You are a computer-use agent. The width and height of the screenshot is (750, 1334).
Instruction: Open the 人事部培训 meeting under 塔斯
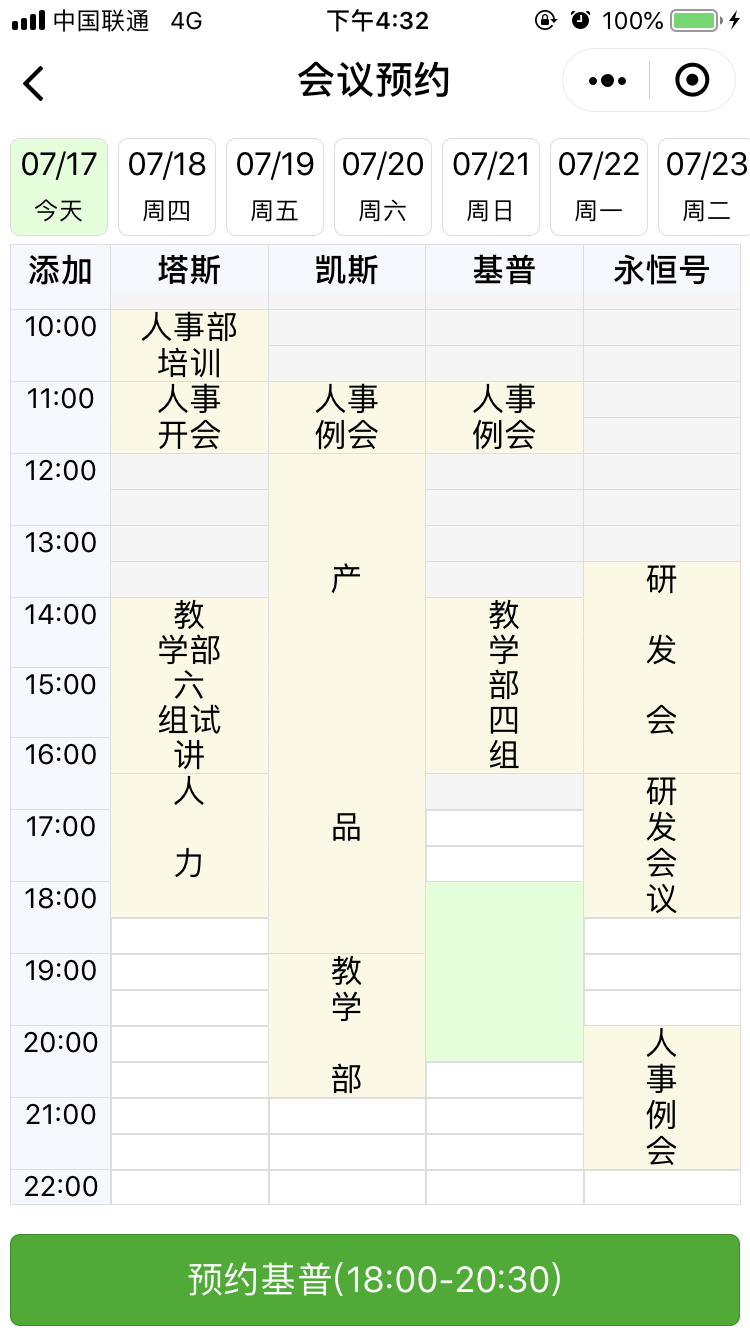[x=187, y=345]
